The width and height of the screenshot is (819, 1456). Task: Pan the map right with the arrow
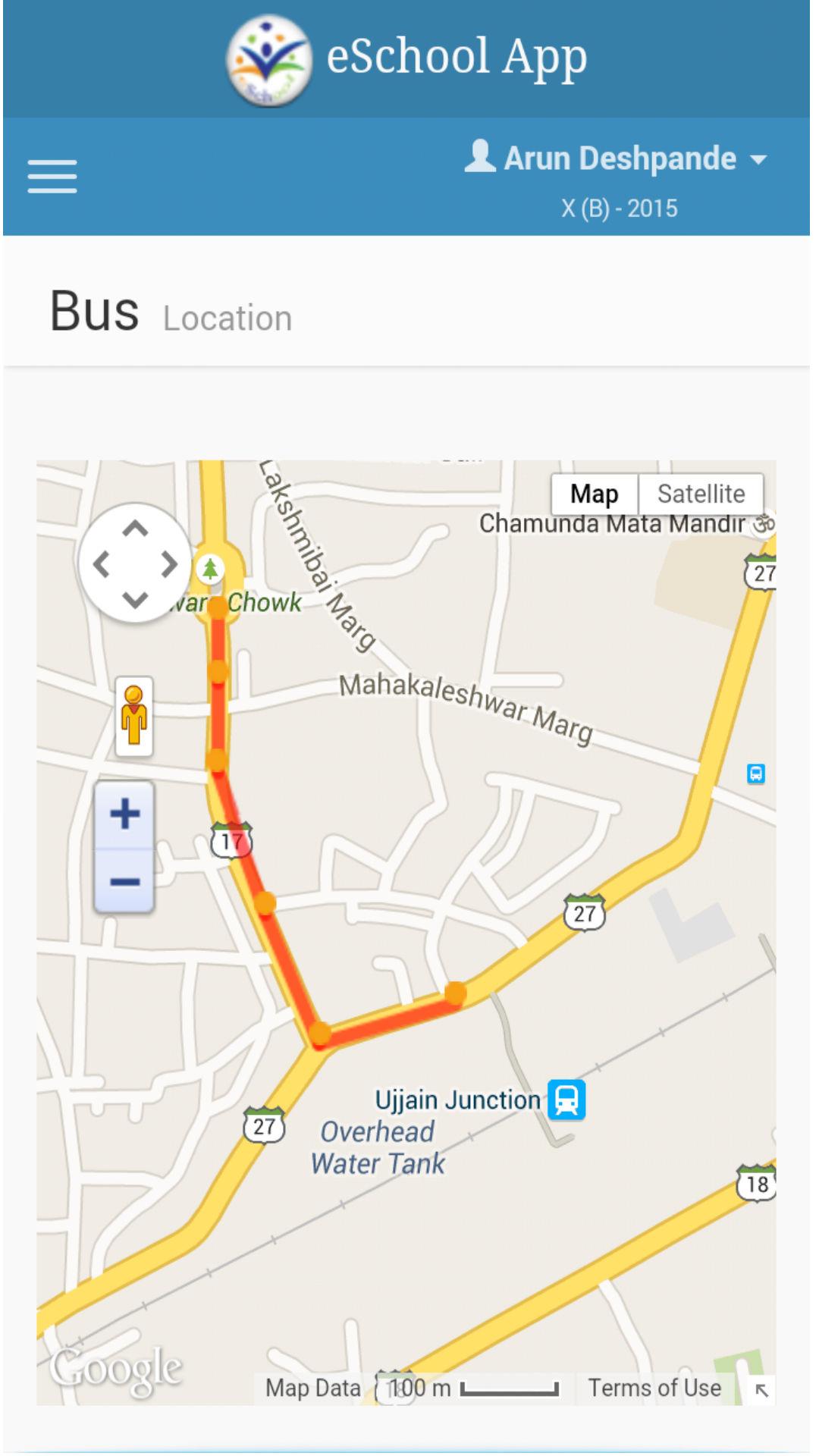pyautogui.click(x=169, y=564)
